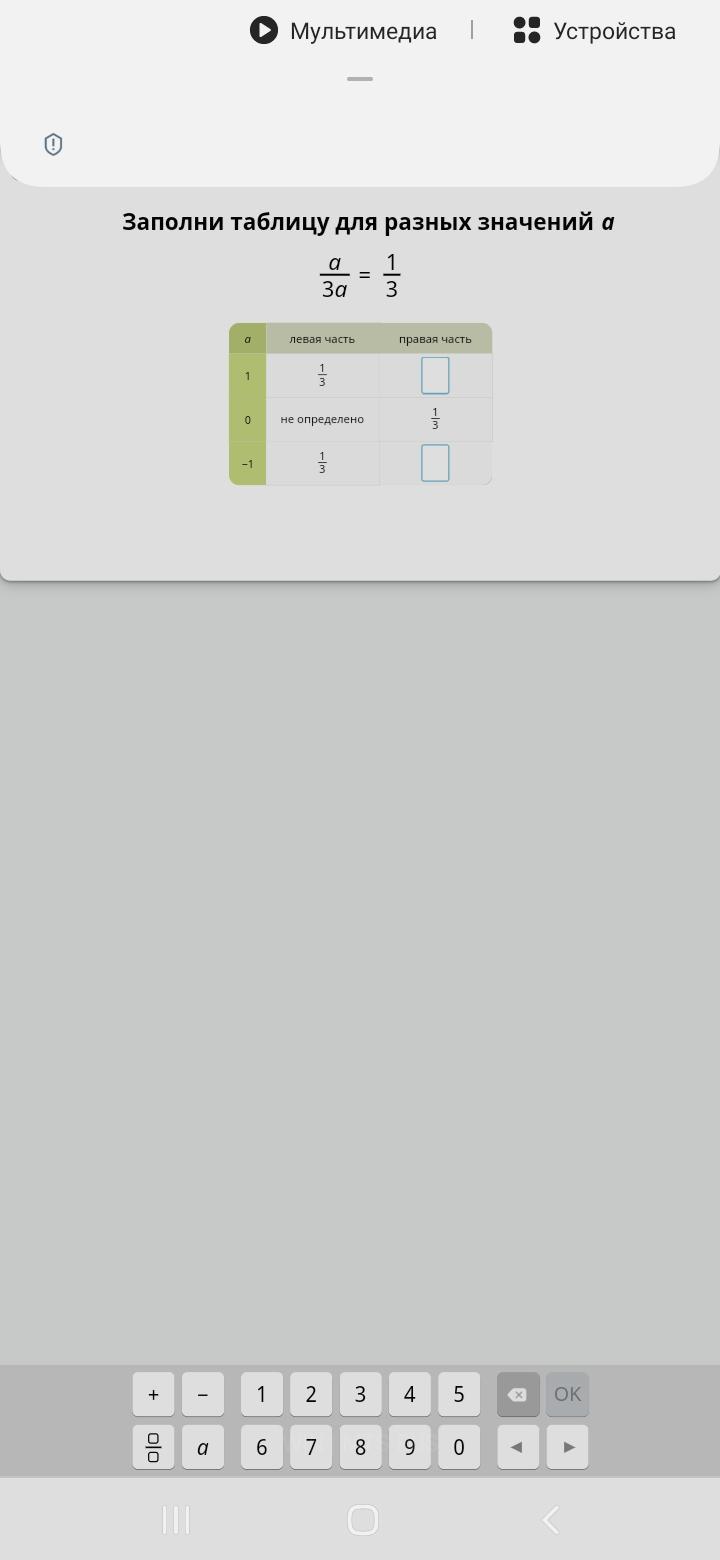The width and height of the screenshot is (720, 1560).
Task: Type digit 1 on the keypad
Action: pyautogui.click(x=262, y=1394)
